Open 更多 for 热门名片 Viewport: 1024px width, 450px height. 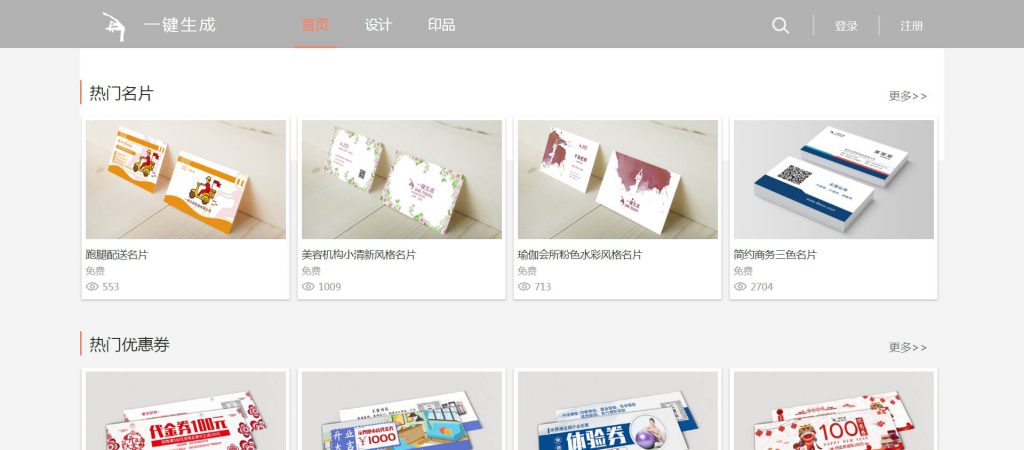tap(907, 96)
